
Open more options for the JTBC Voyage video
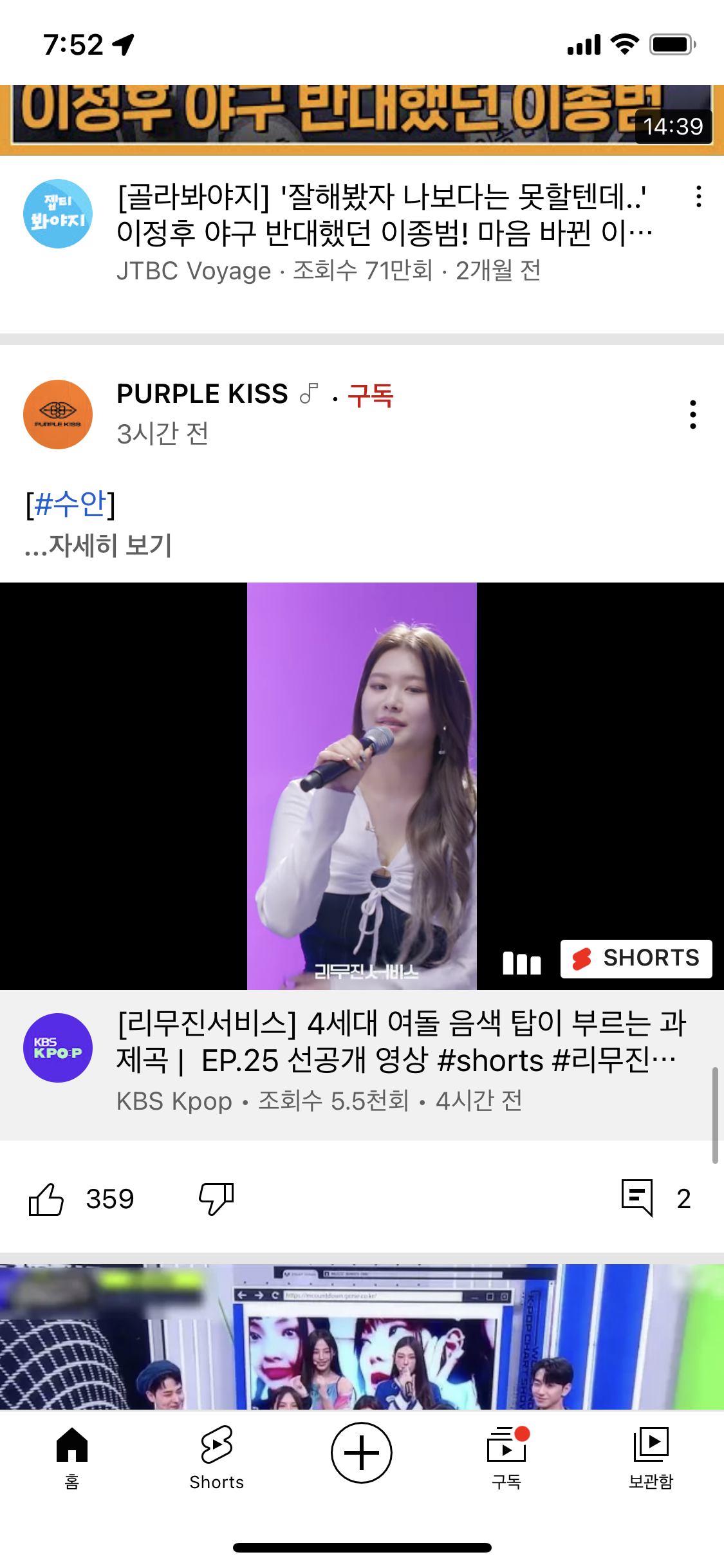pyautogui.click(x=698, y=197)
